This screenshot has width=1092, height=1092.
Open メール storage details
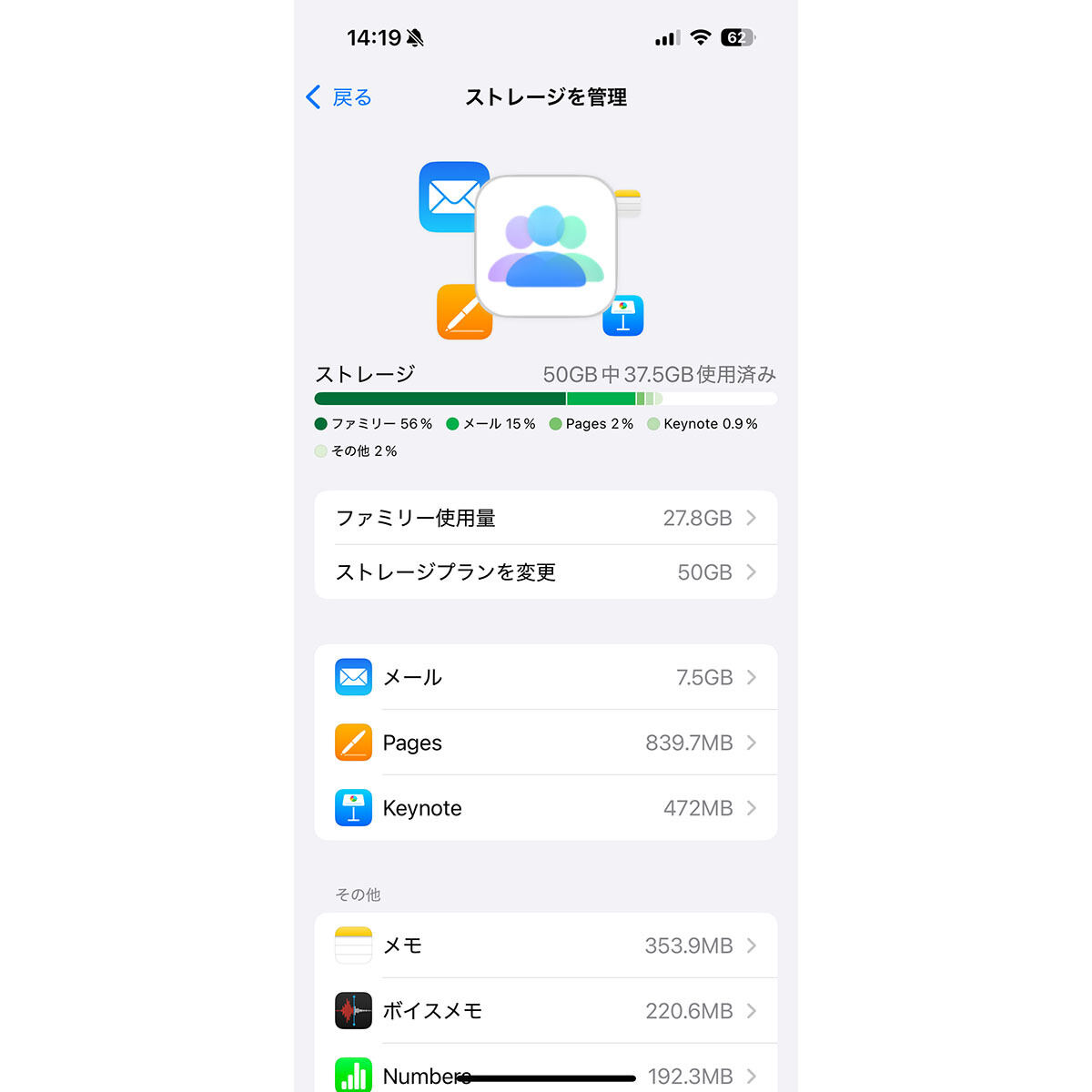[x=545, y=677]
